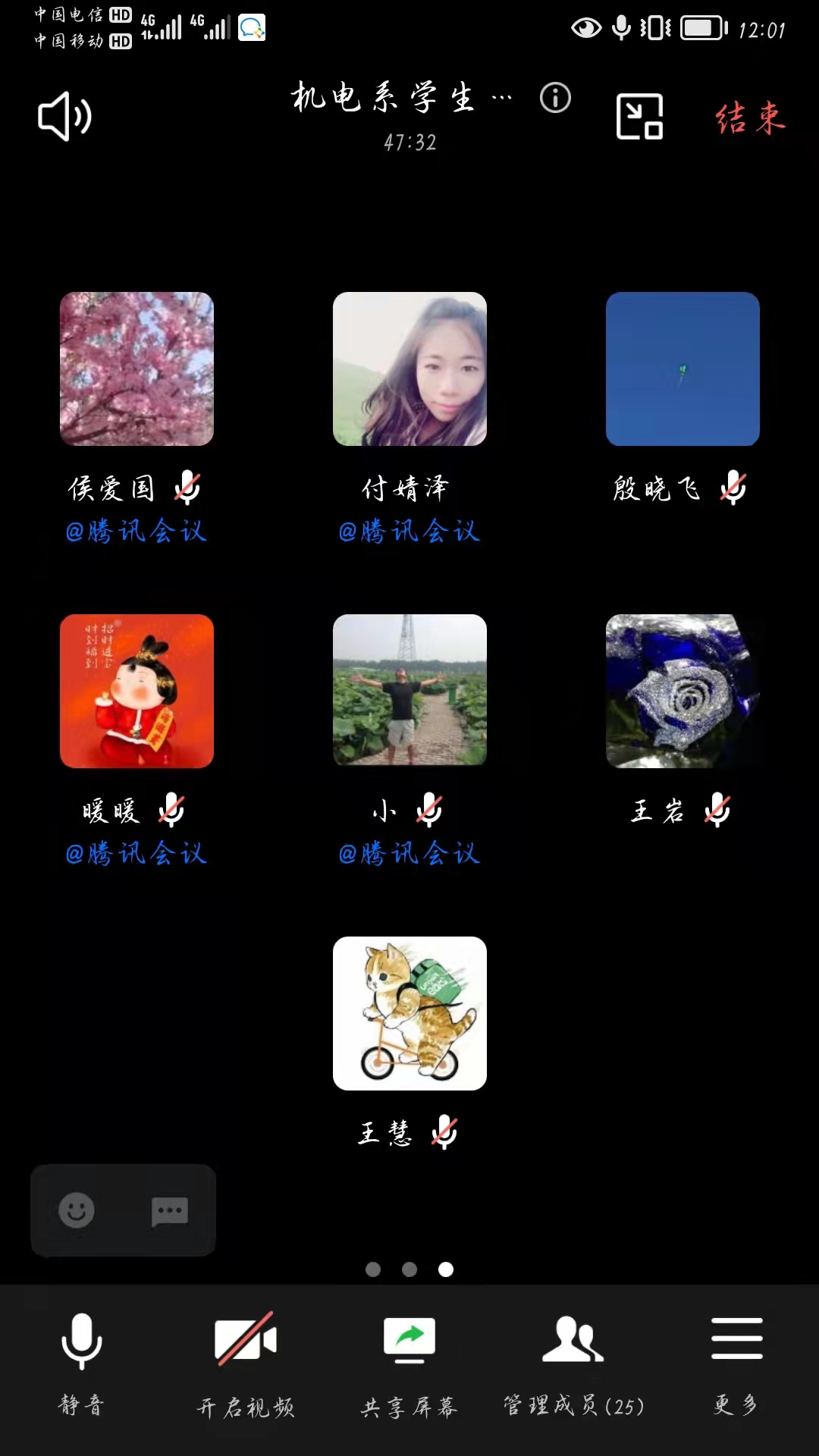819x1456 pixels.
Task: Jump to first page indicator dot
Action: (x=373, y=1269)
